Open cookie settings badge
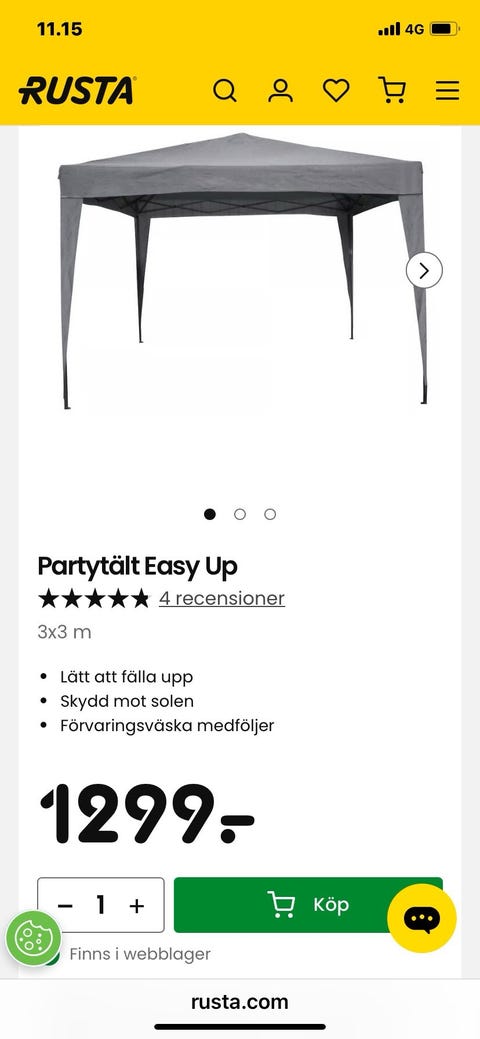 click(x=34, y=938)
